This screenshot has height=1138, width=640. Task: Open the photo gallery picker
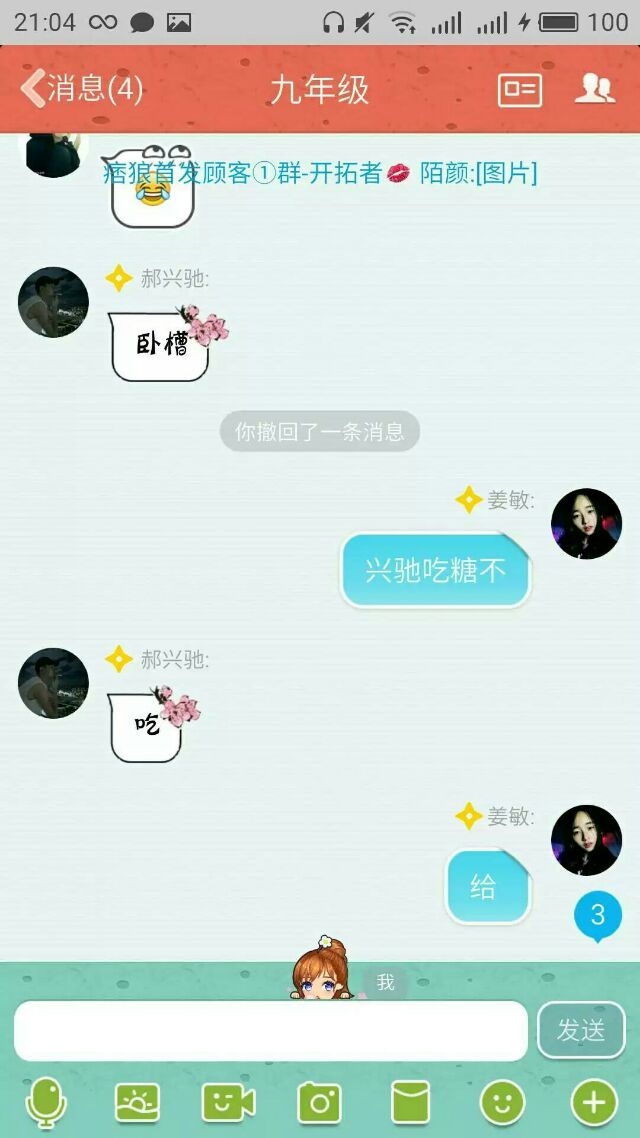click(138, 1102)
